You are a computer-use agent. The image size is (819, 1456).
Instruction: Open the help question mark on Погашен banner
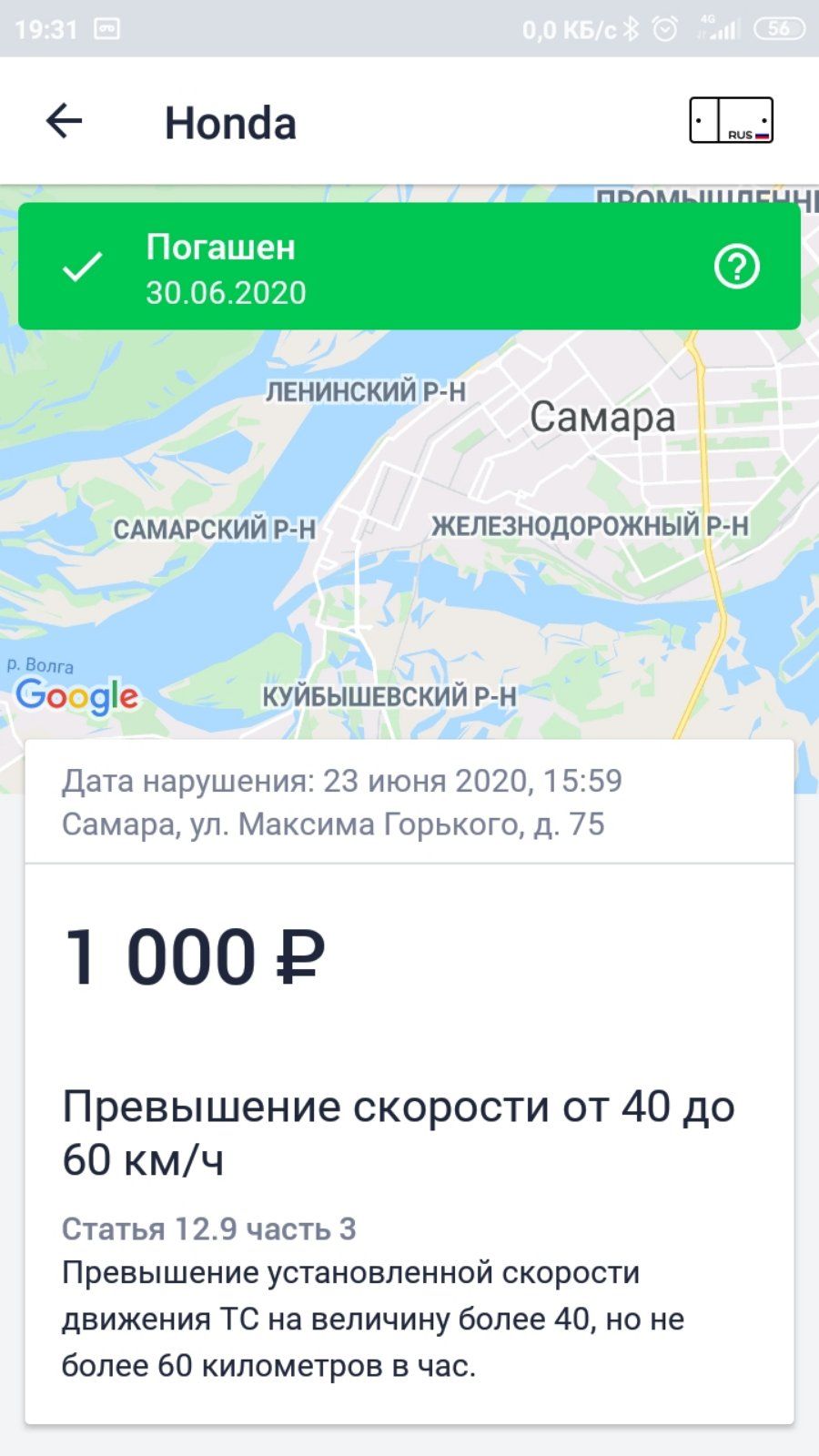[736, 267]
